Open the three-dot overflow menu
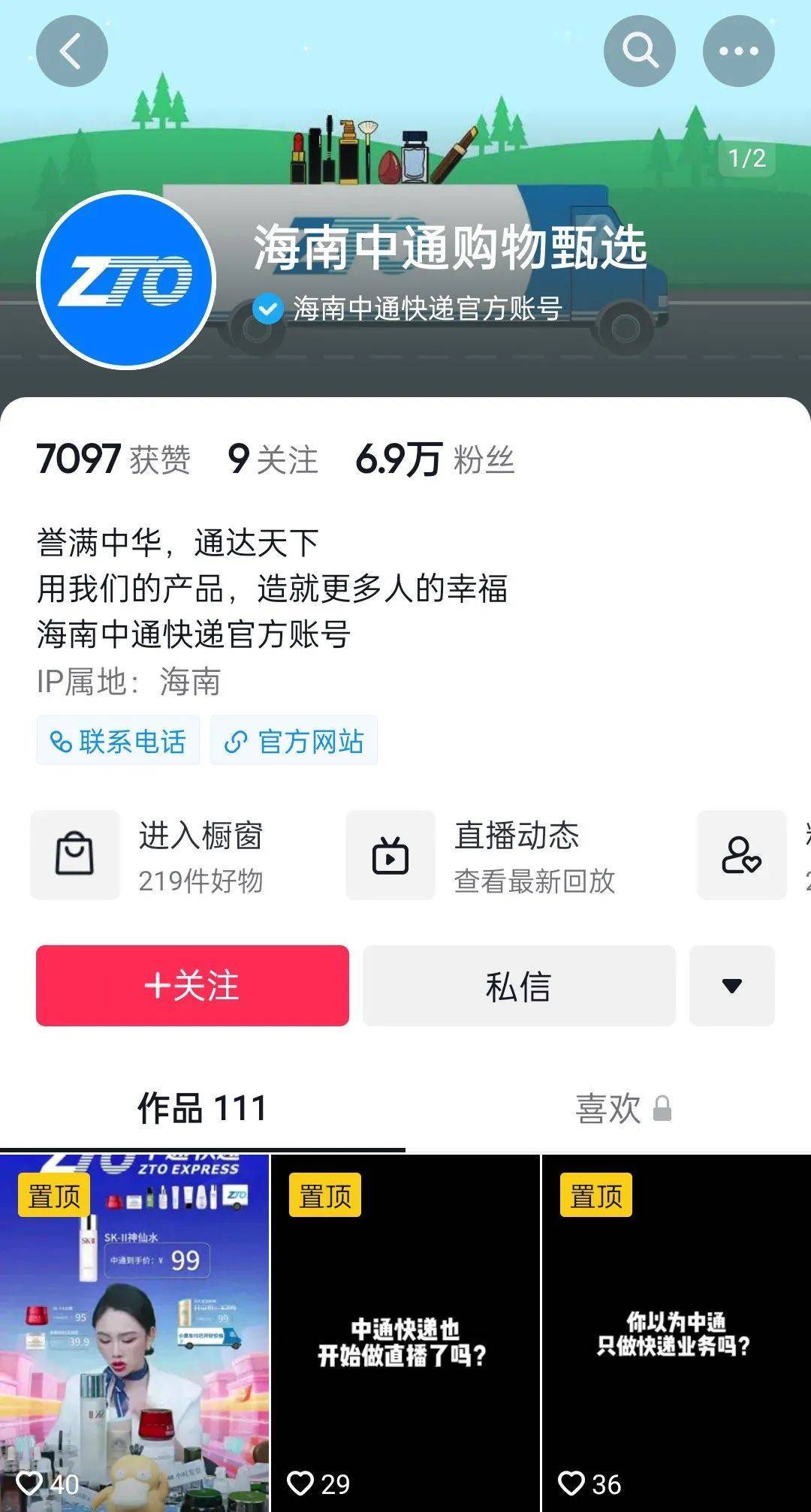Image resolution: width=811 pixels, height=1512 pixels. click(x=738, y=52)
